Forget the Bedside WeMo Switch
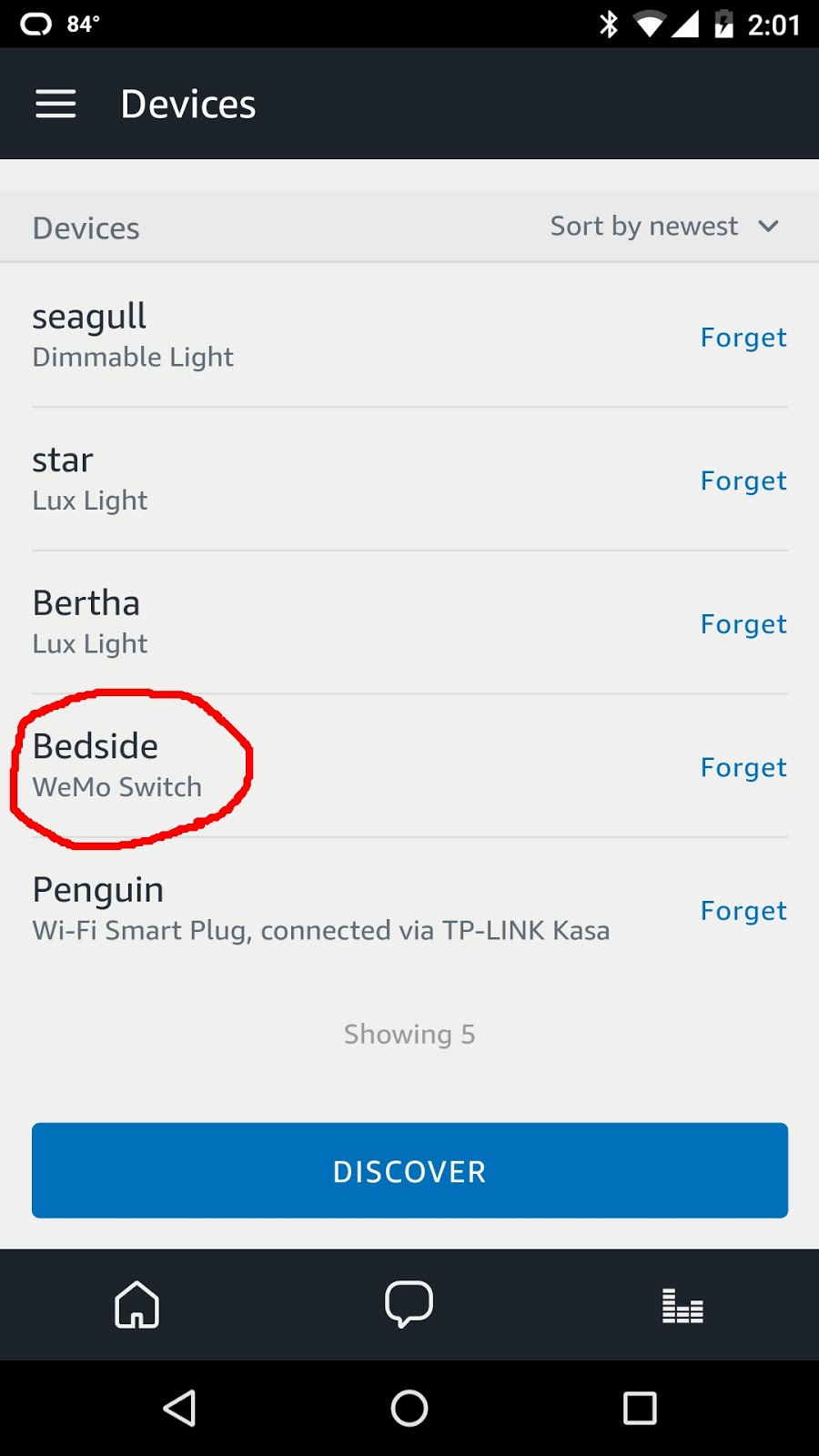Viewport: 819px width, 1456px height. (x=743, y=767)
